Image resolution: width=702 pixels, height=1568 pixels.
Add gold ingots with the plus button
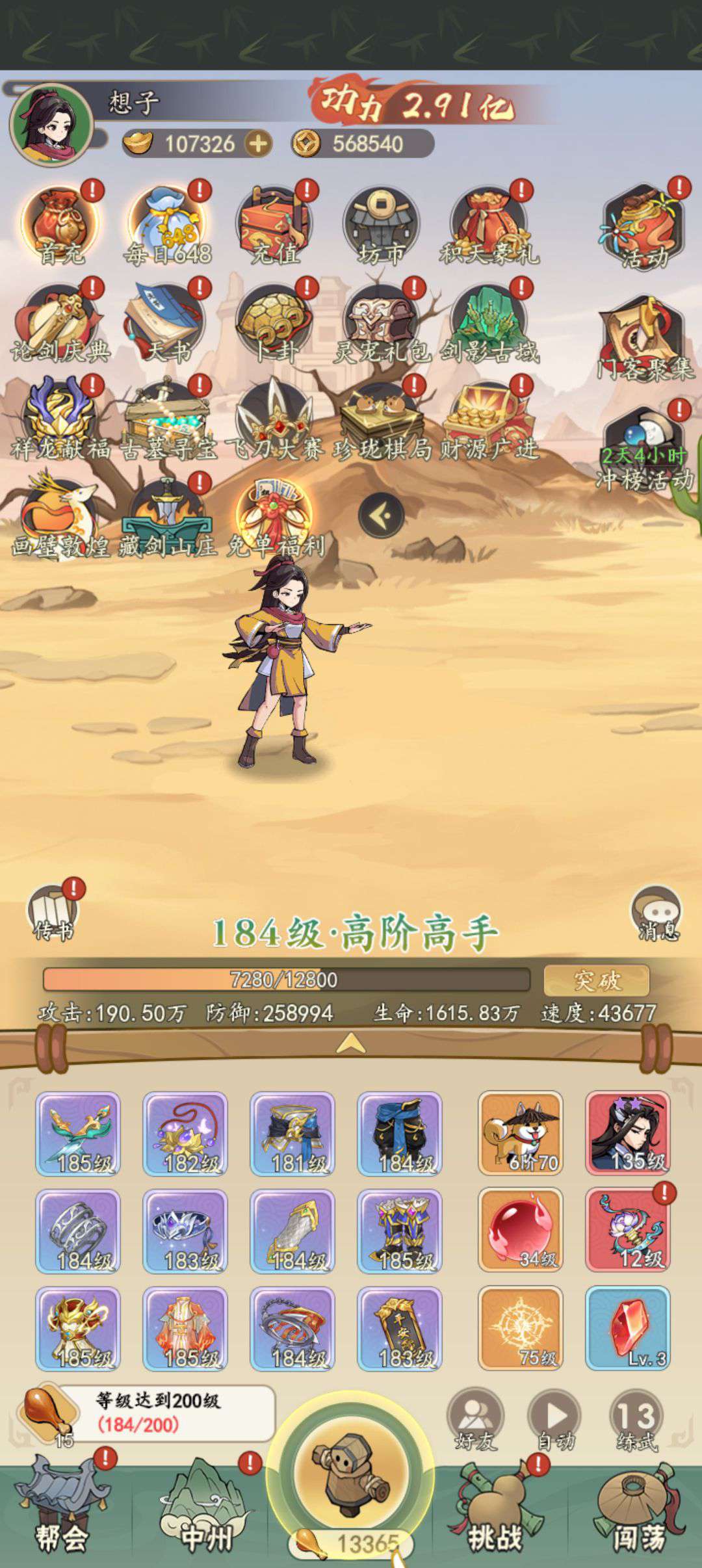click(258, 144)
